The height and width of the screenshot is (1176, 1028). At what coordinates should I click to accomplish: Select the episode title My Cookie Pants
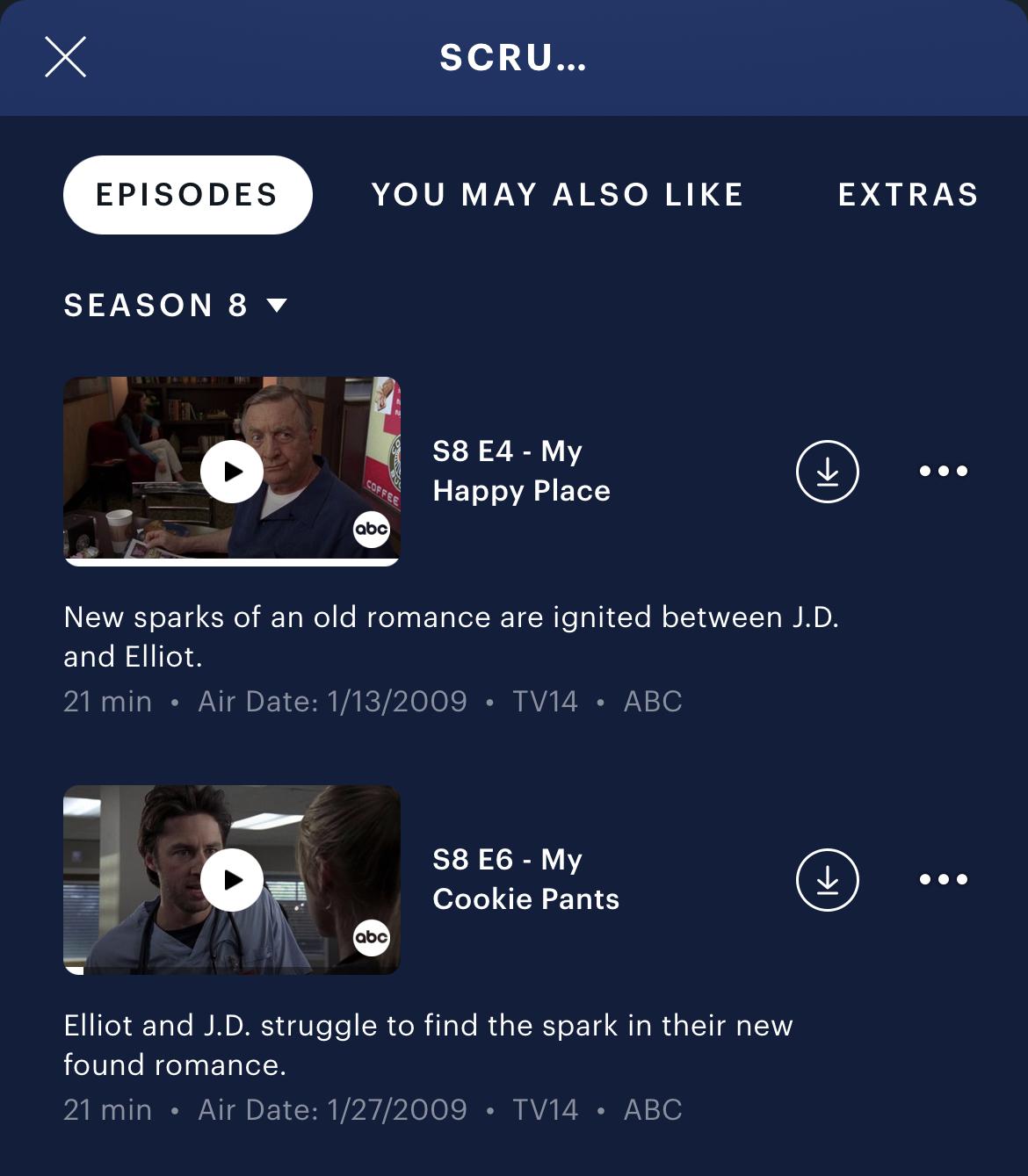[x=525, y=878]
